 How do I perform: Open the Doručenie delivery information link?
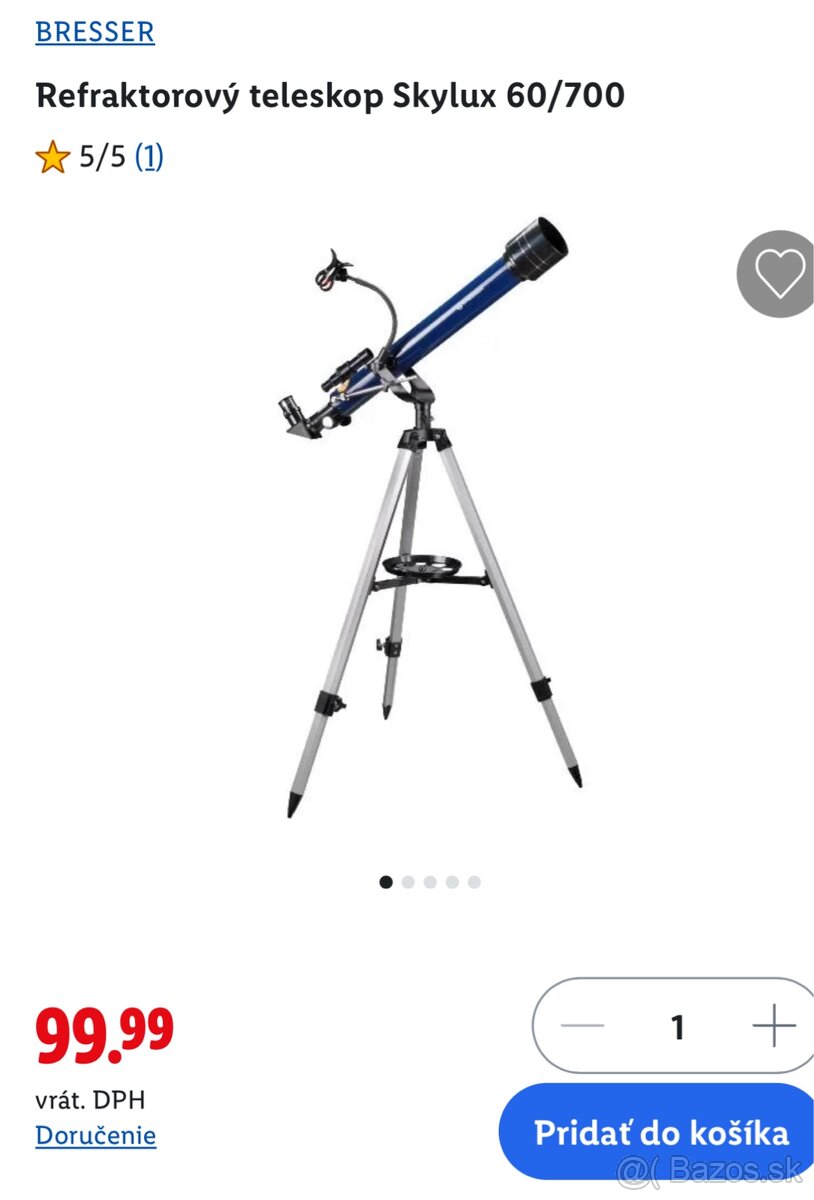pos(95,1136)
